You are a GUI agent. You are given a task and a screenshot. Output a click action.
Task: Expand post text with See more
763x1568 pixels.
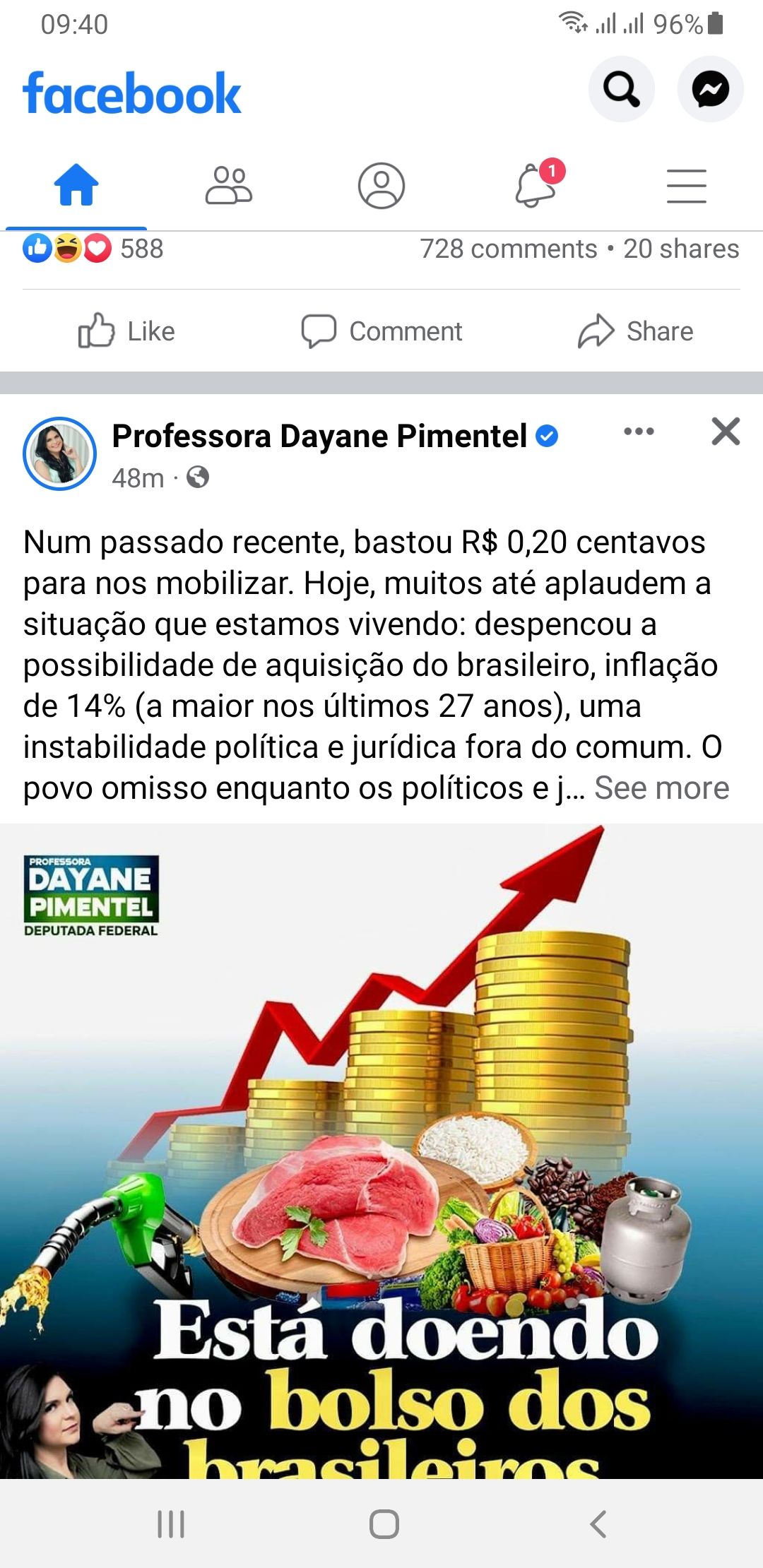[661, 788]
